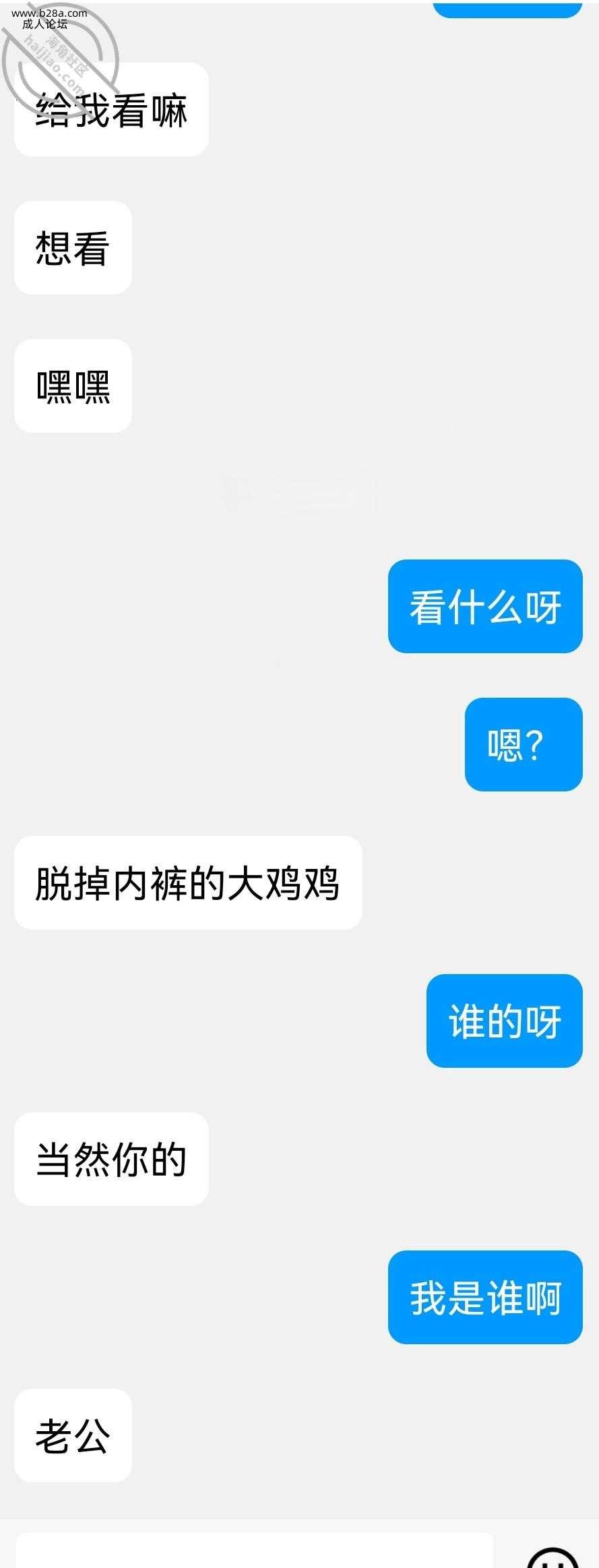Open the emoji picker
The height and width of the screenshot is (1568, 599).
[553, 1557]
